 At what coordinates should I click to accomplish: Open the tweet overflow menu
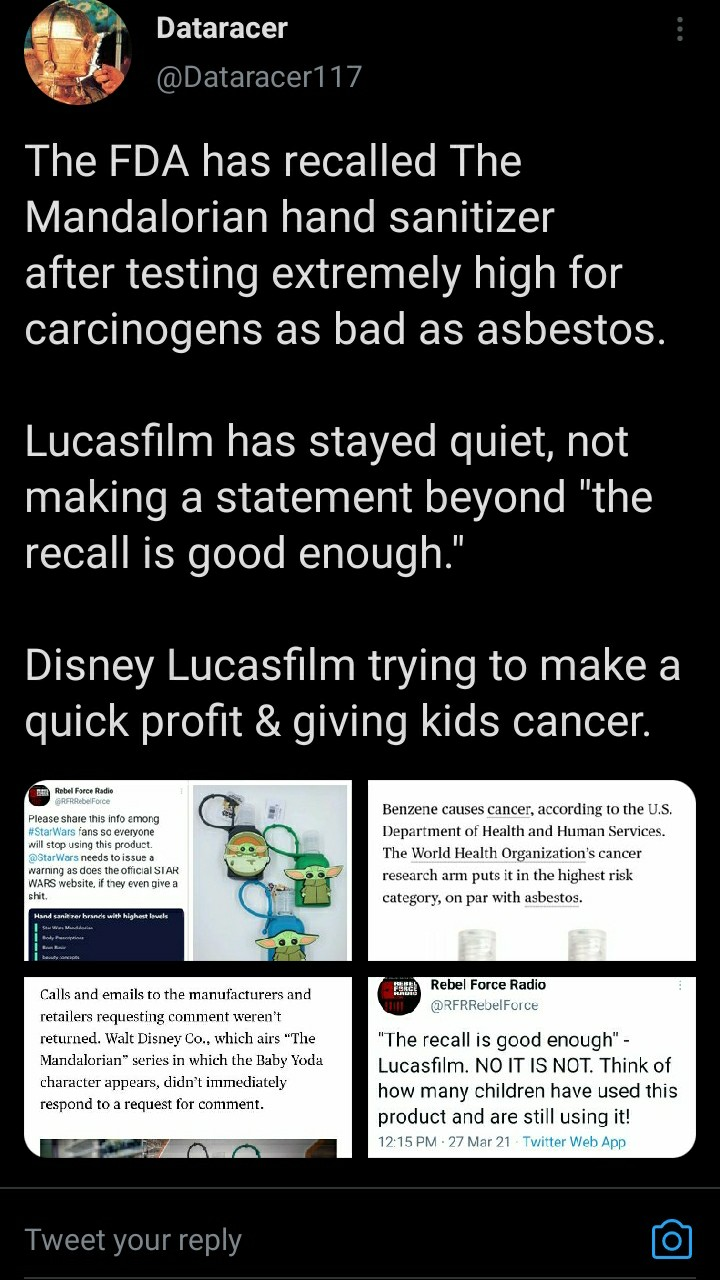(x=680, y=30)
